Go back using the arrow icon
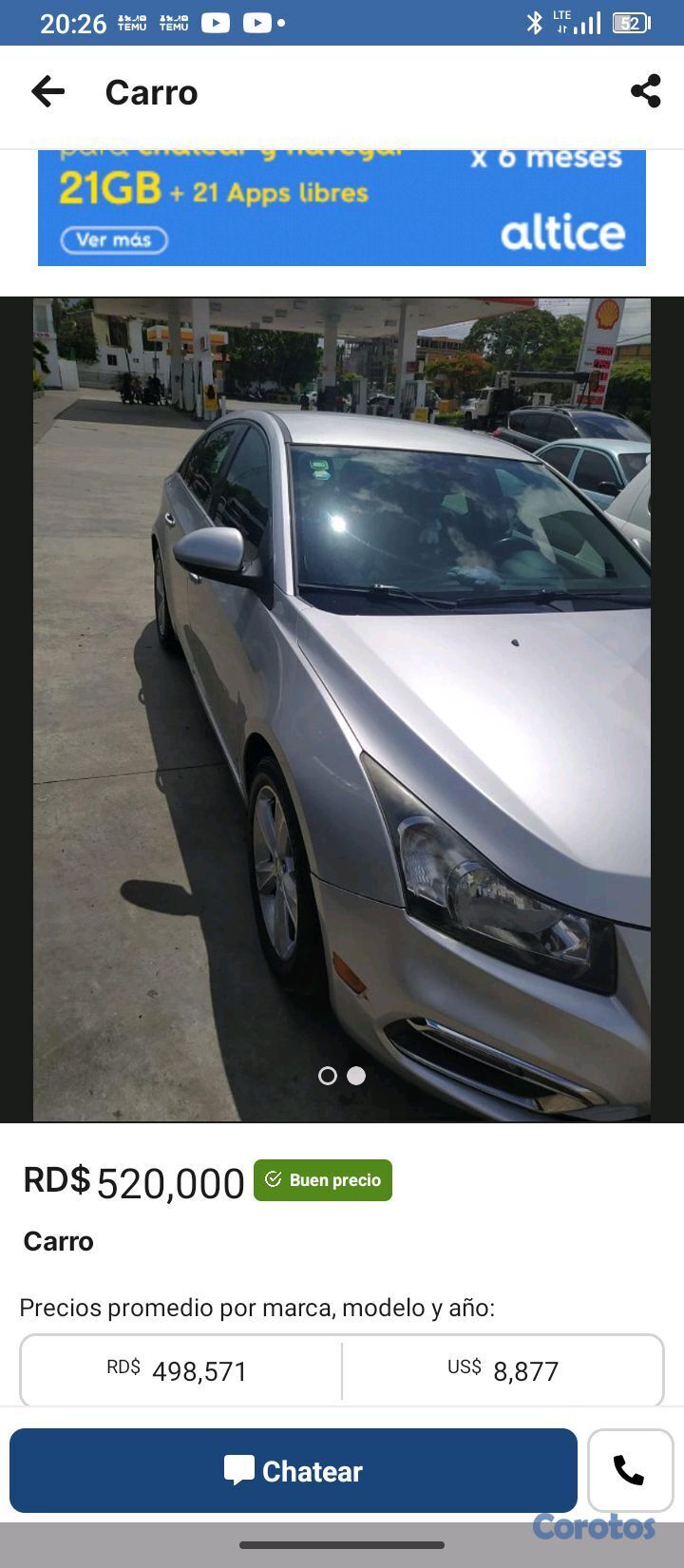This screenshot has height=1568, width=684. [47, 92]
